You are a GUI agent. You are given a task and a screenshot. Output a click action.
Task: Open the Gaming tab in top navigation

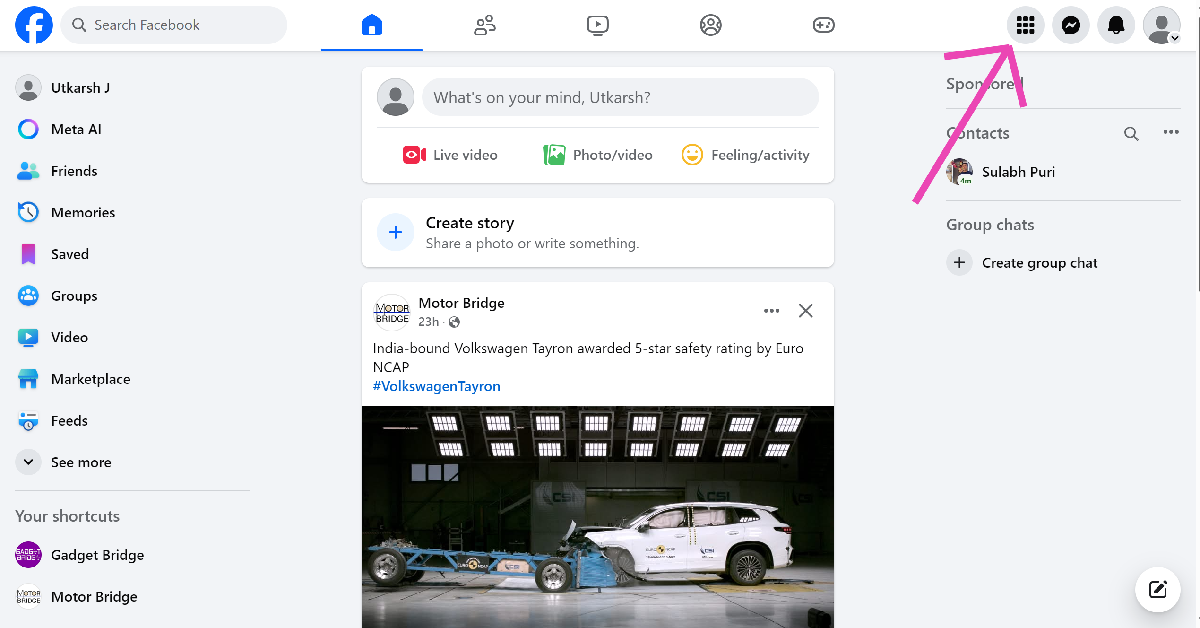[x=823, y=26]
